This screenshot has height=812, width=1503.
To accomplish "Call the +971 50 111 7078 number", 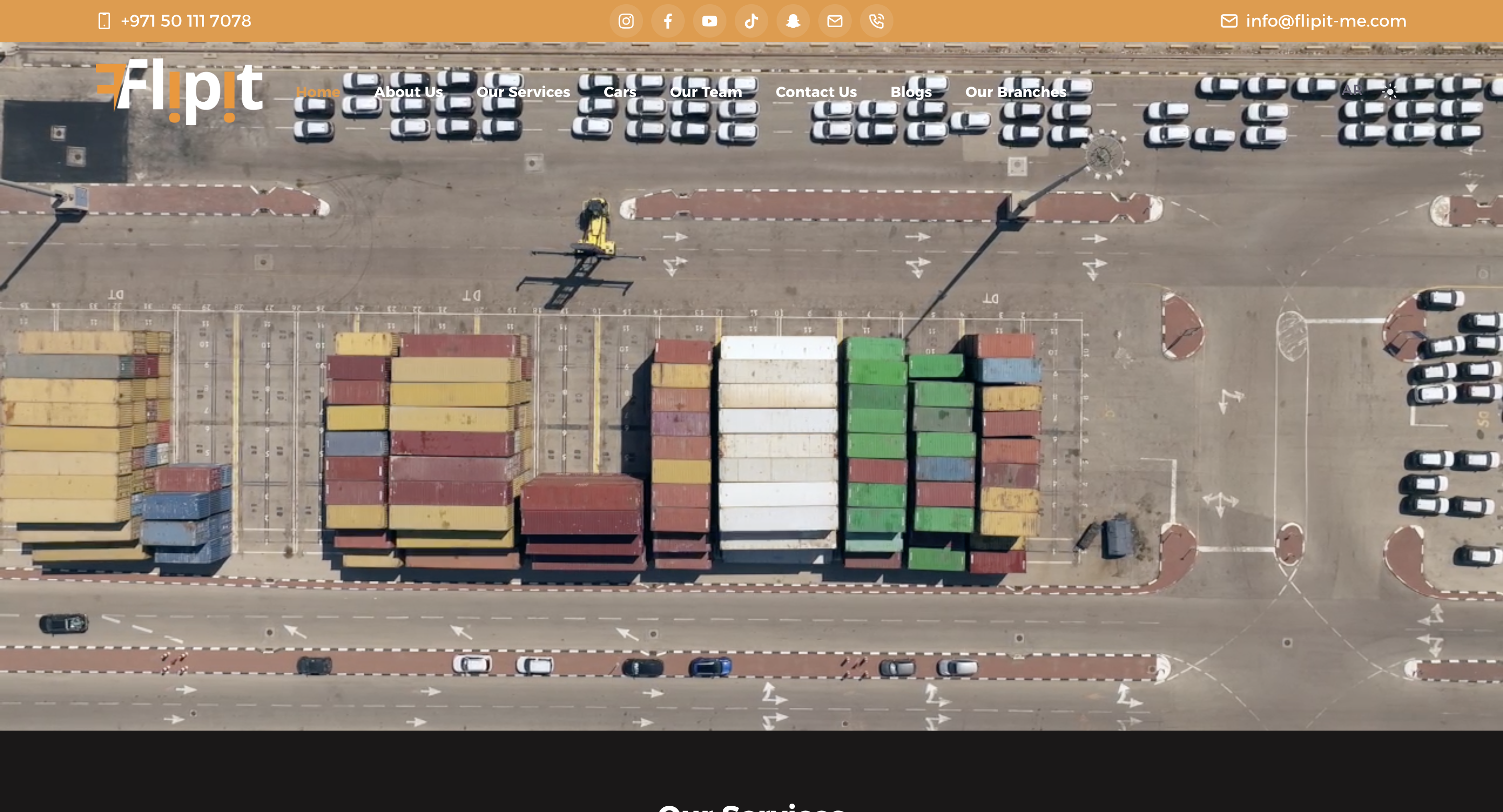I will tap(185, 21).
